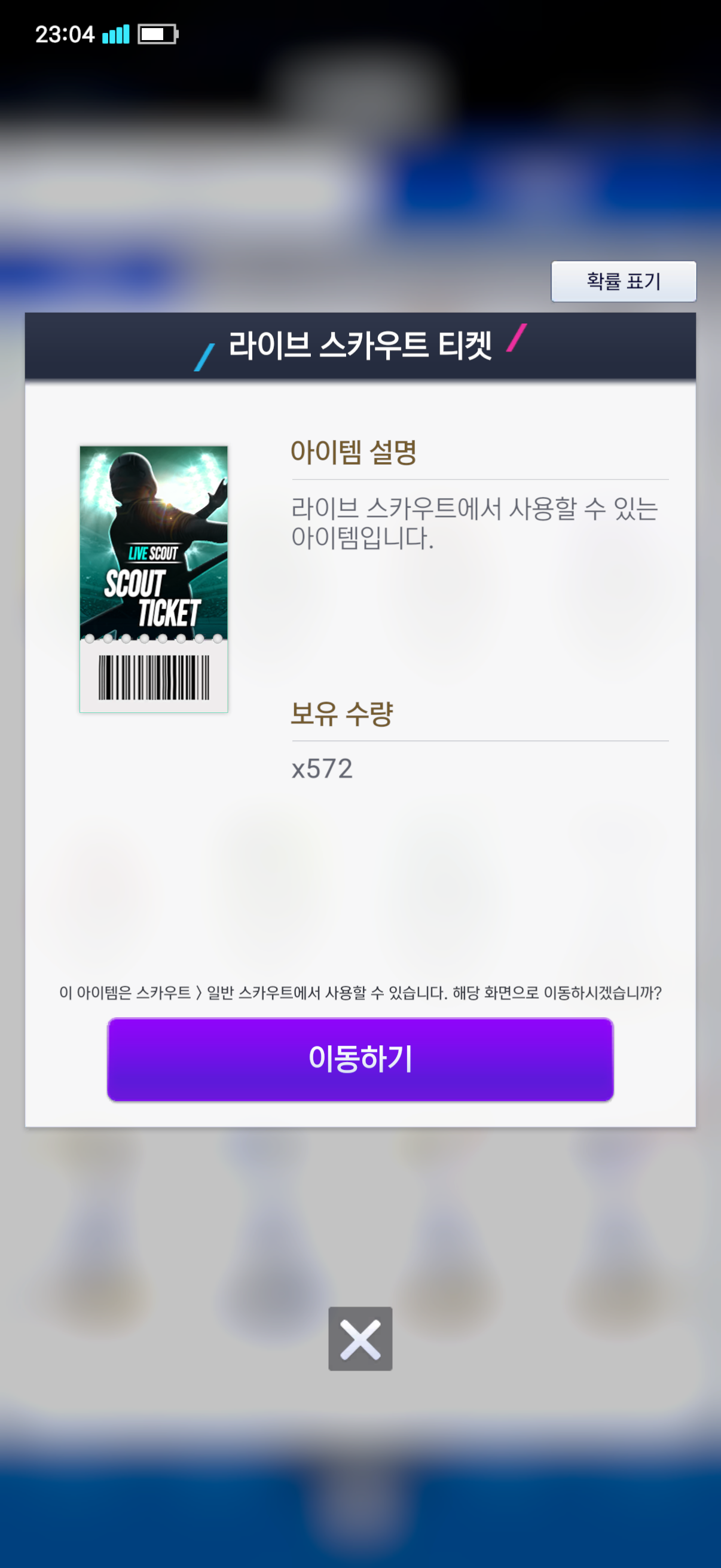Tap the 확률 표기 button
The width and height of the screenshot is (721, 1568).
coord(623,281)
